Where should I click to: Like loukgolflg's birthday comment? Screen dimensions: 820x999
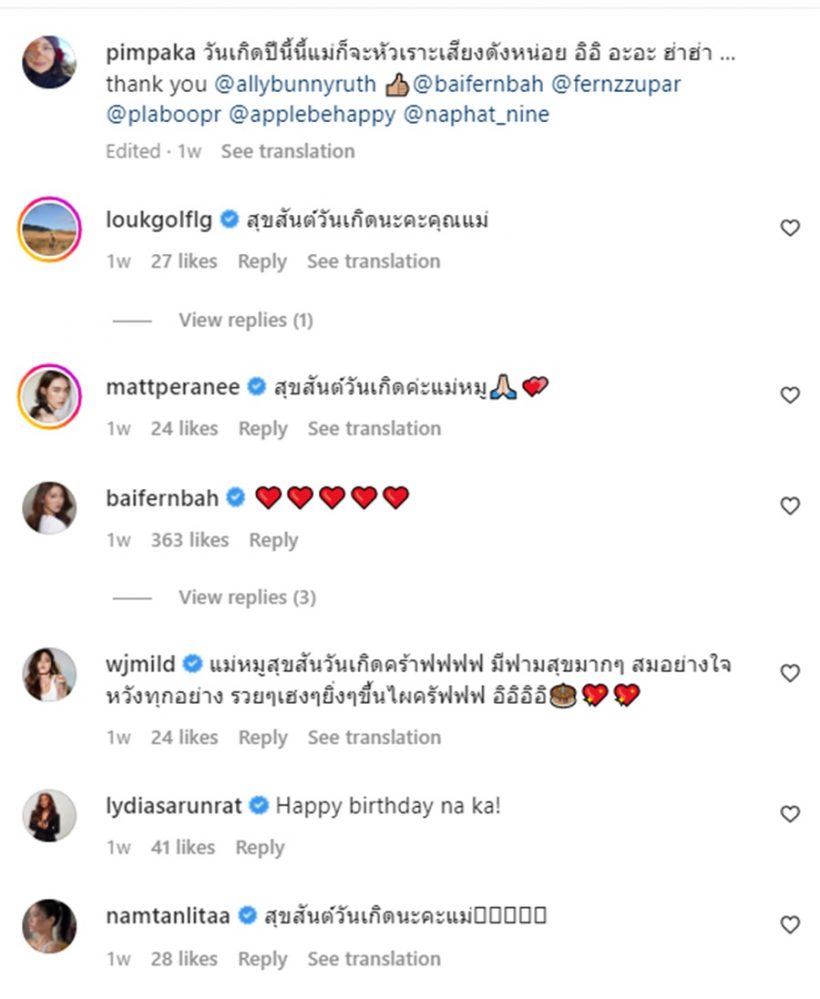click(789, 228)
